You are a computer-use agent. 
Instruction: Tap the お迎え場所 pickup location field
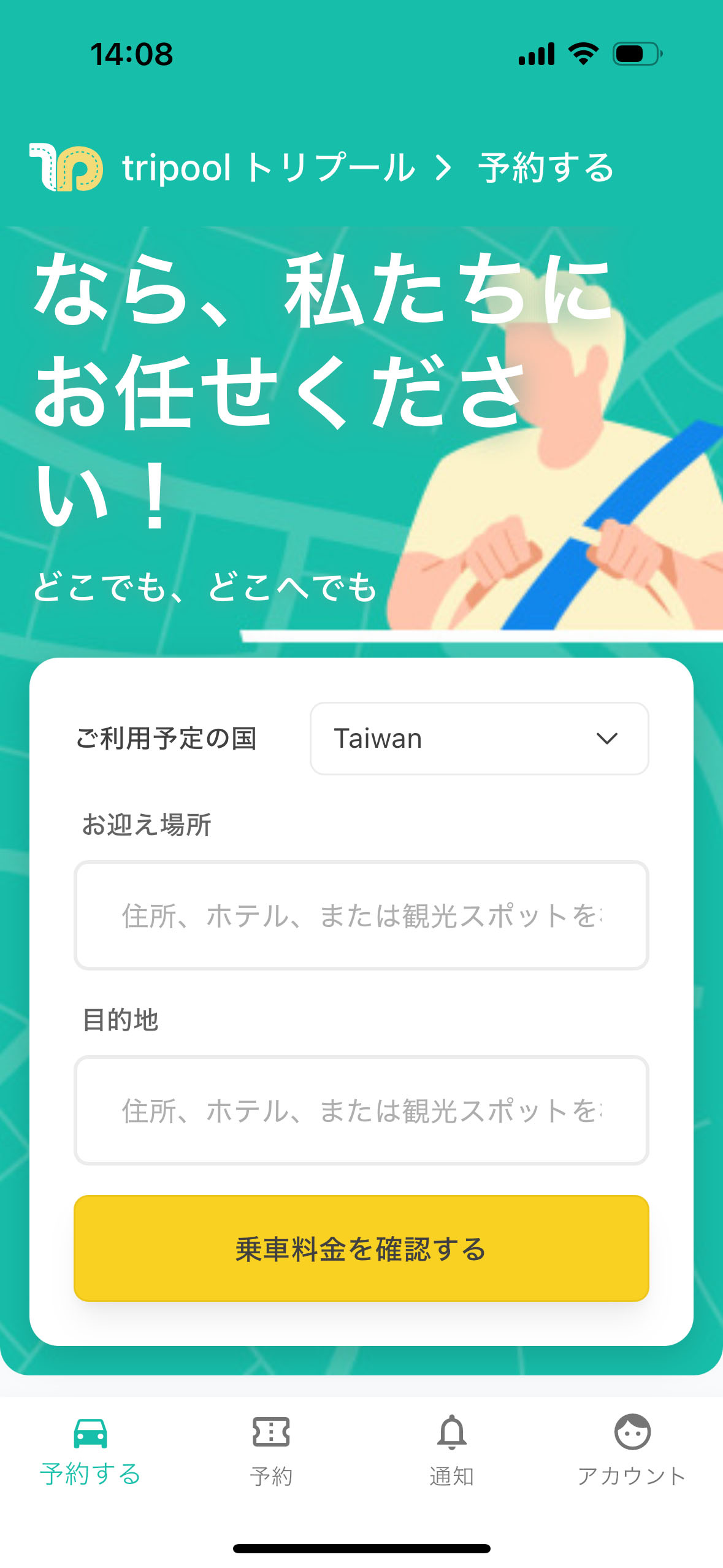(x=361, y=915)
